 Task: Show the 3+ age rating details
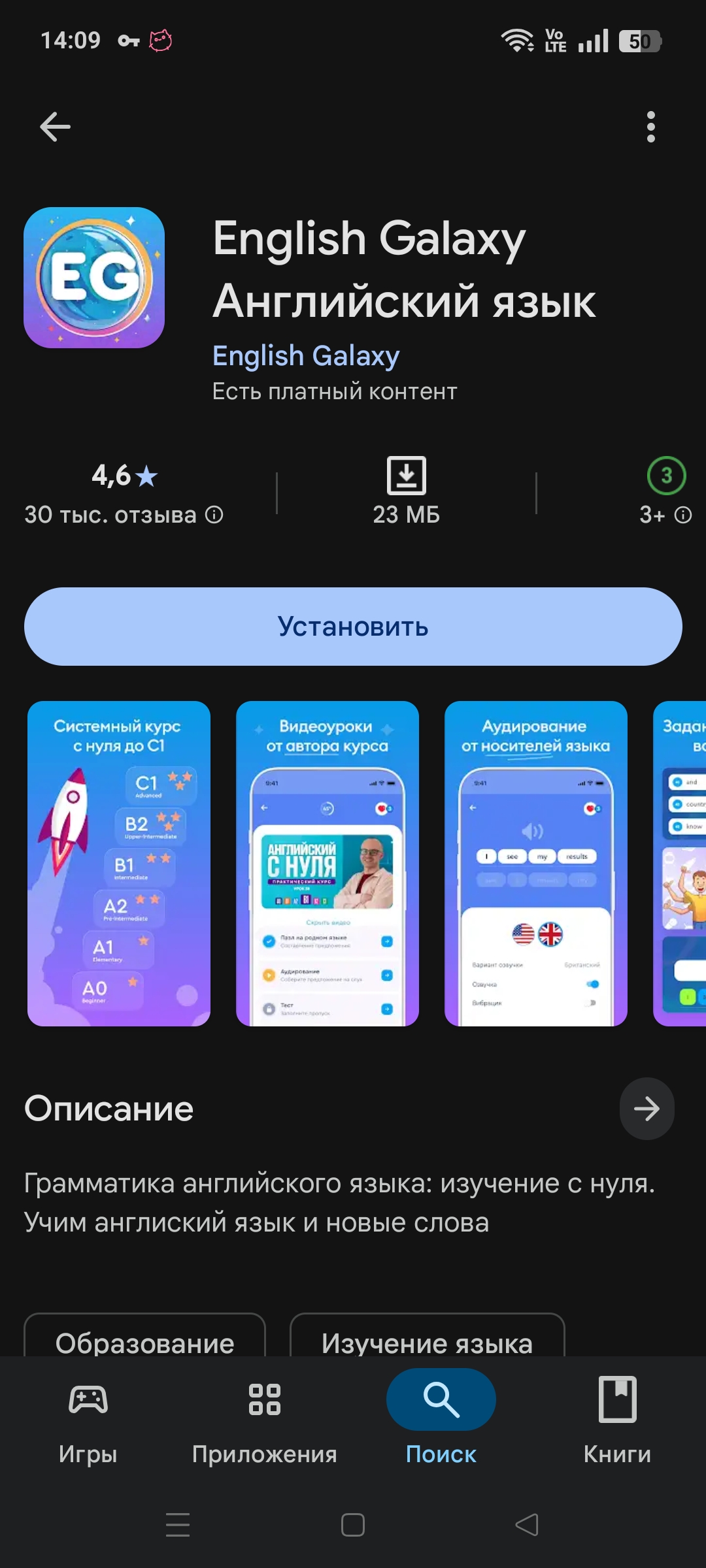[682, 515]
